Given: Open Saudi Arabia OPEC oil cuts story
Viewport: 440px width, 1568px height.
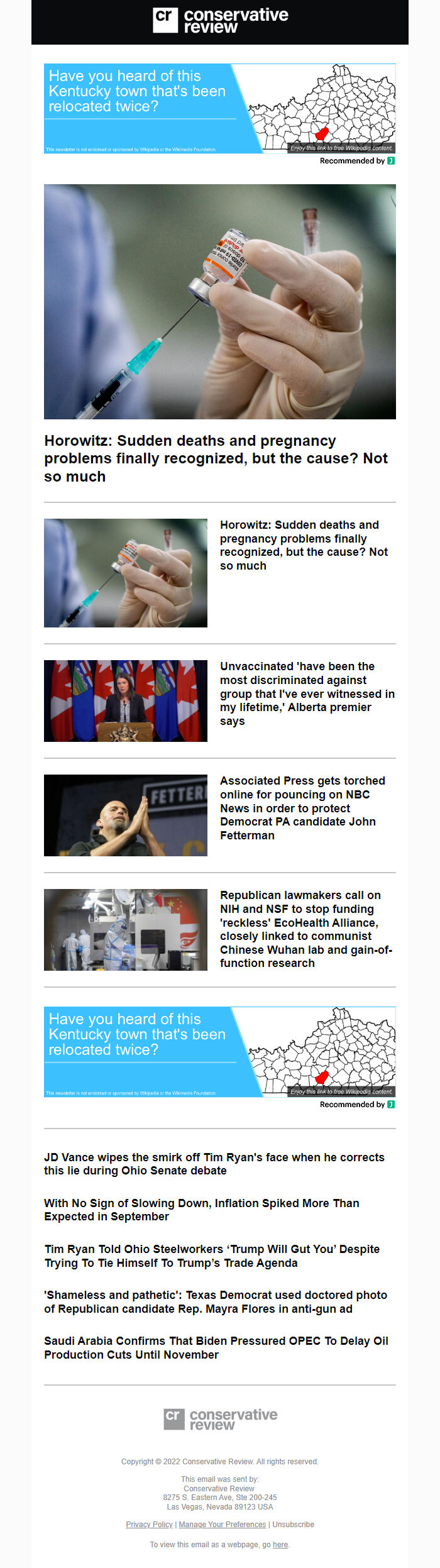Looking at the screenshot, I should point(216,1347).
